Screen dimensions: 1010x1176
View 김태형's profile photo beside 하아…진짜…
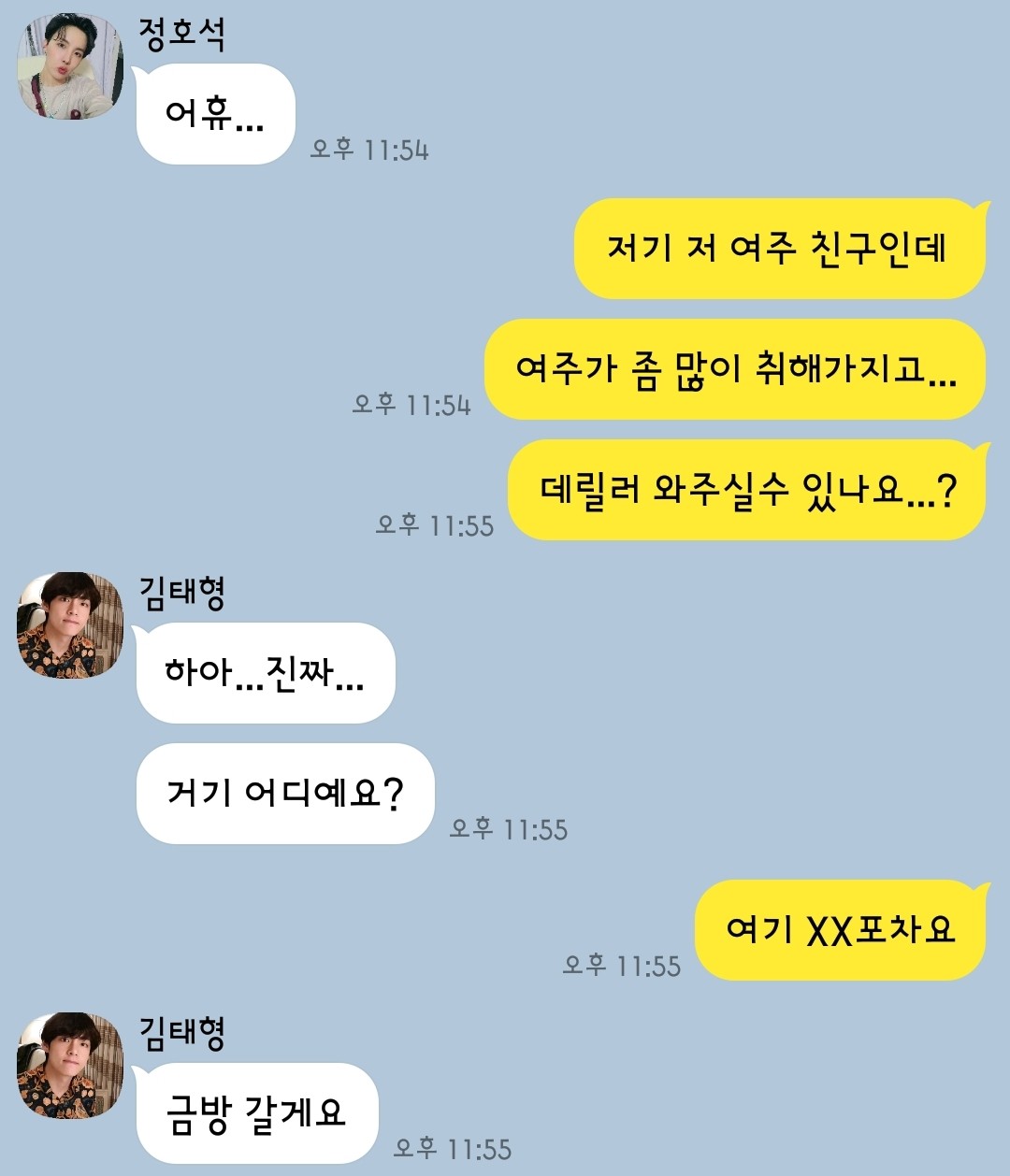(x=70, y=624)
